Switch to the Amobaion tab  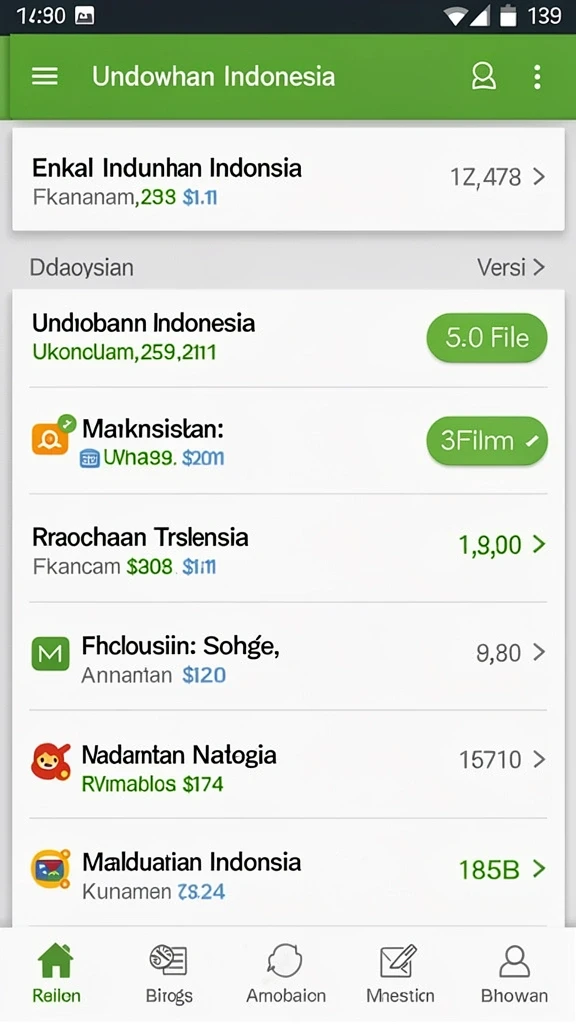[285, 974]
